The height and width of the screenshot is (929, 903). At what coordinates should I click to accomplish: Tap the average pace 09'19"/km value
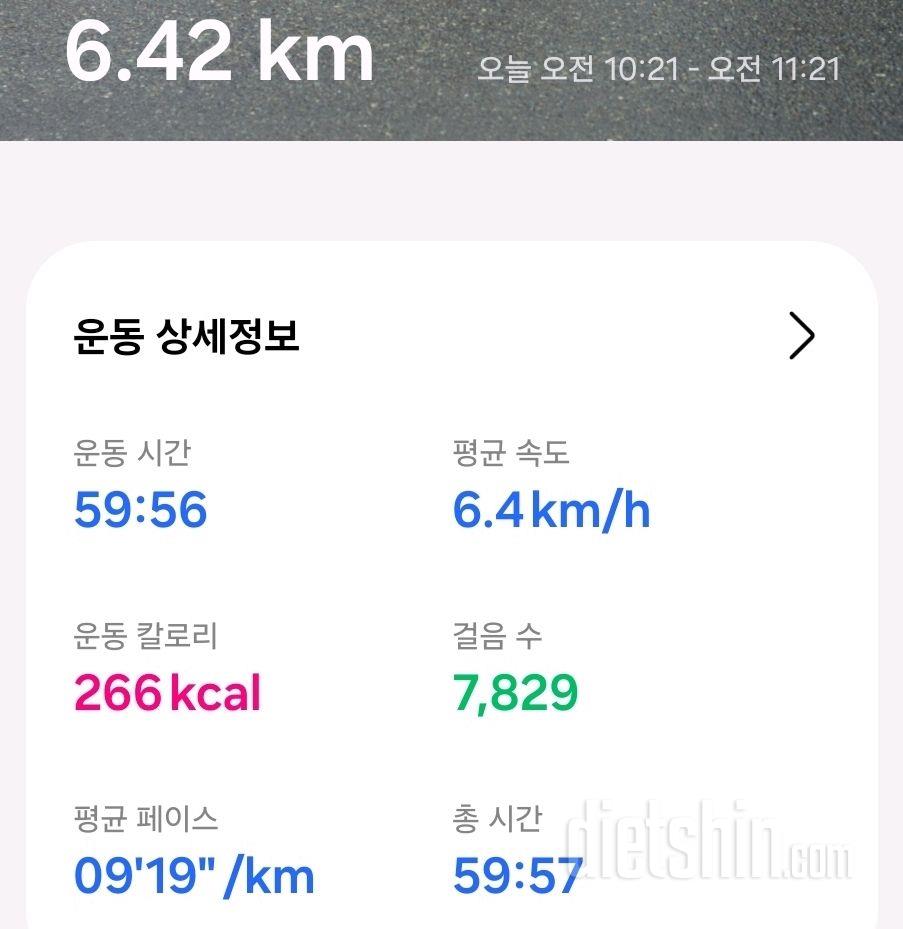(x=193, y=875)
